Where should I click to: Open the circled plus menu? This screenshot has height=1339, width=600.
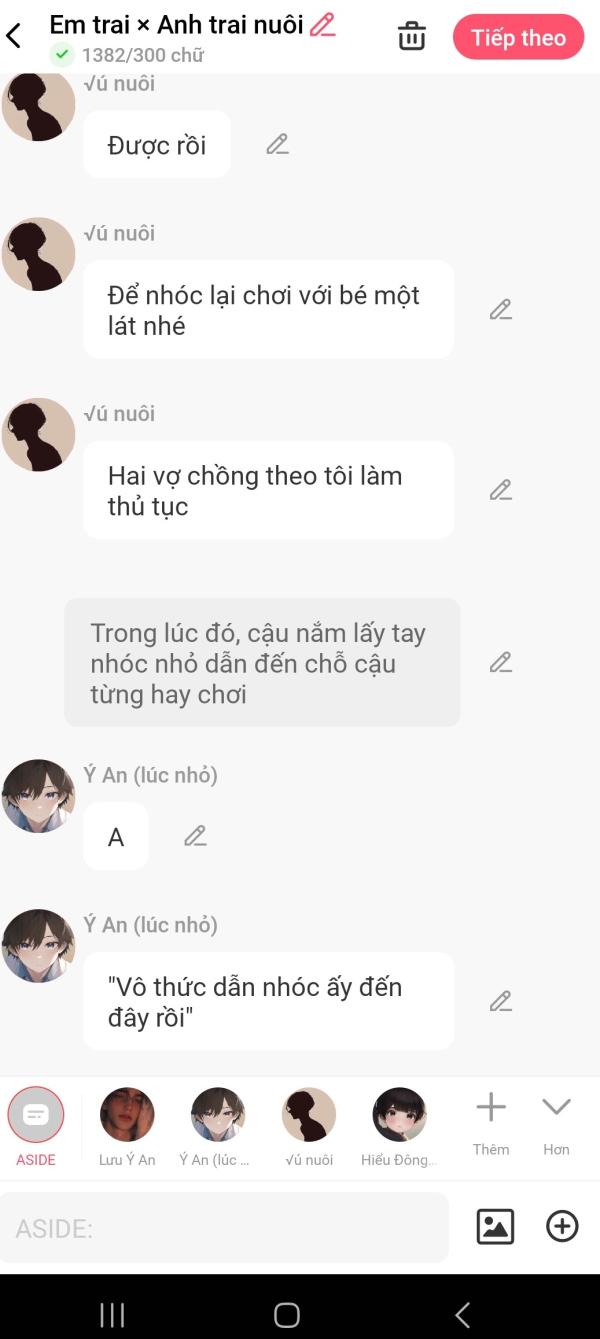562,1226
